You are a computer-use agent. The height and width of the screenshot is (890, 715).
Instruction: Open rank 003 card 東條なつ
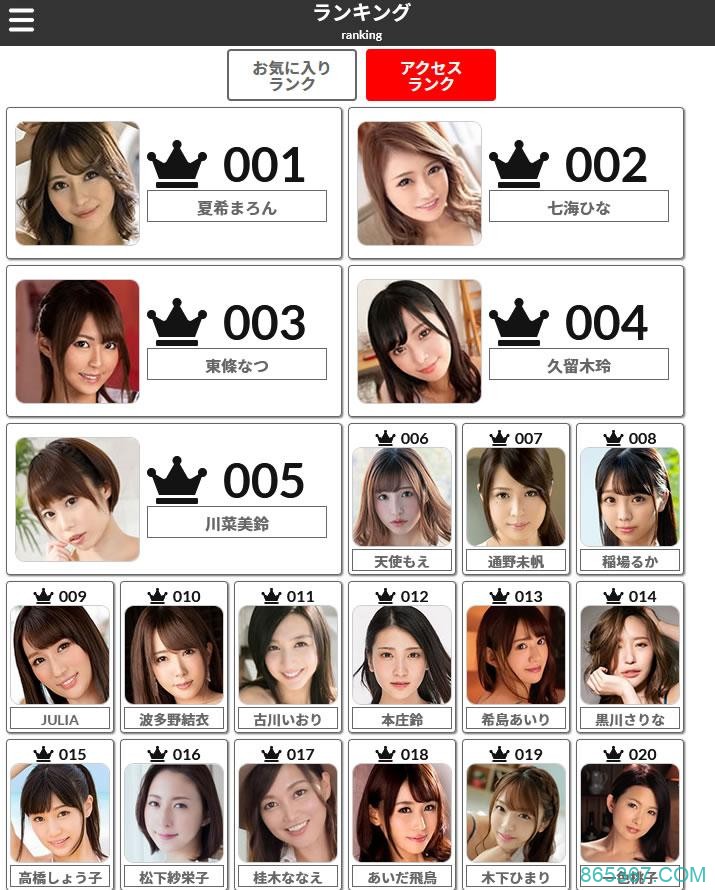(174, 341)
